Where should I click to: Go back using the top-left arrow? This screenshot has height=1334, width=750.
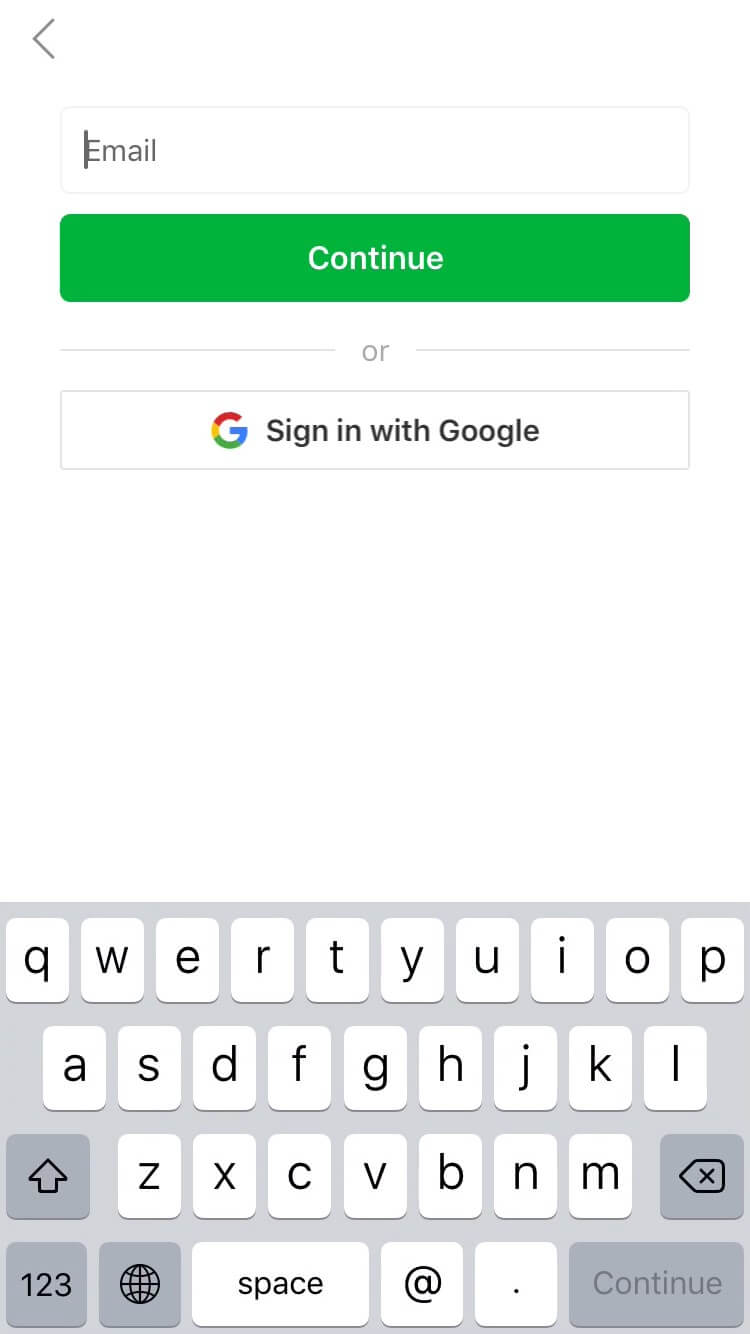click(x=44, y=39)
